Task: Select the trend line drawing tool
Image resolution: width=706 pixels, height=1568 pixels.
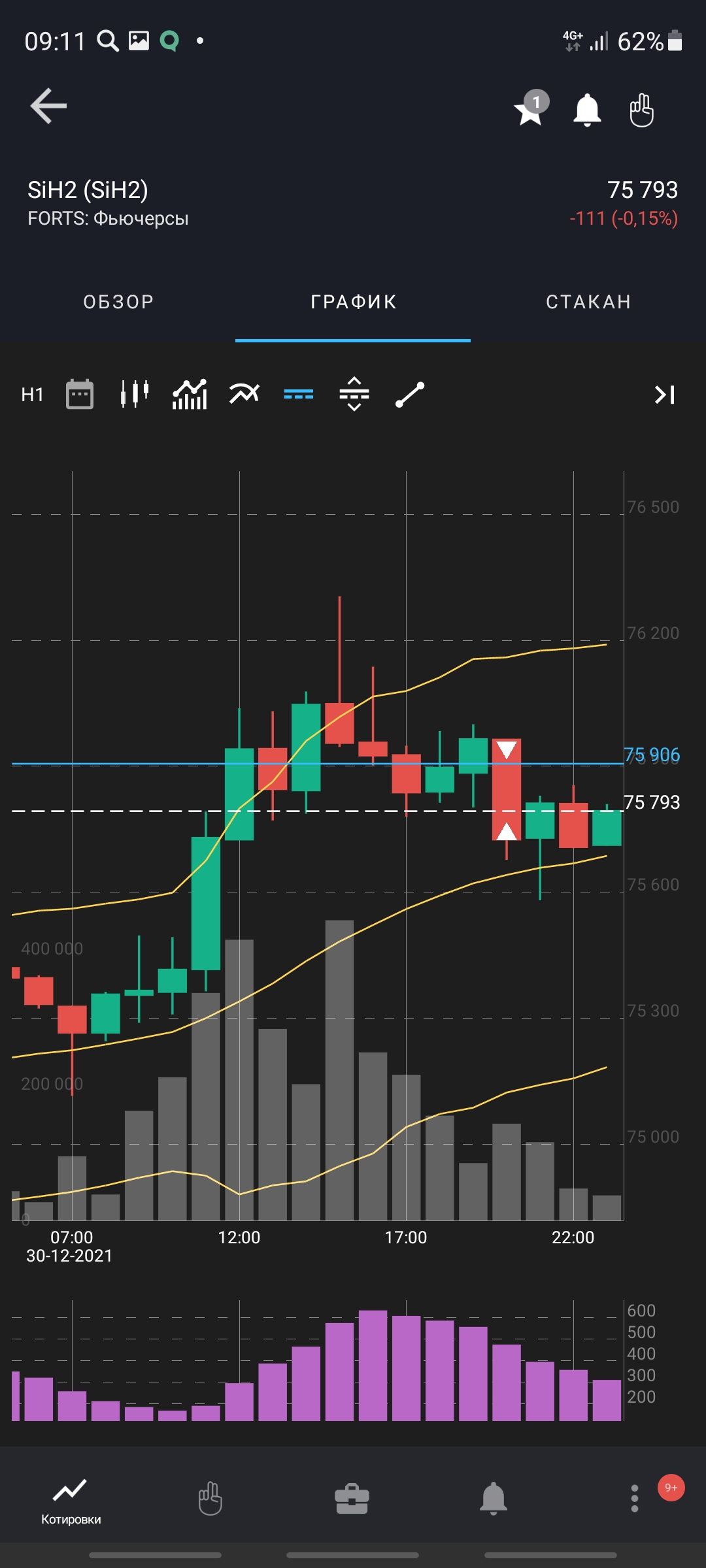Action: pos(410,395)
